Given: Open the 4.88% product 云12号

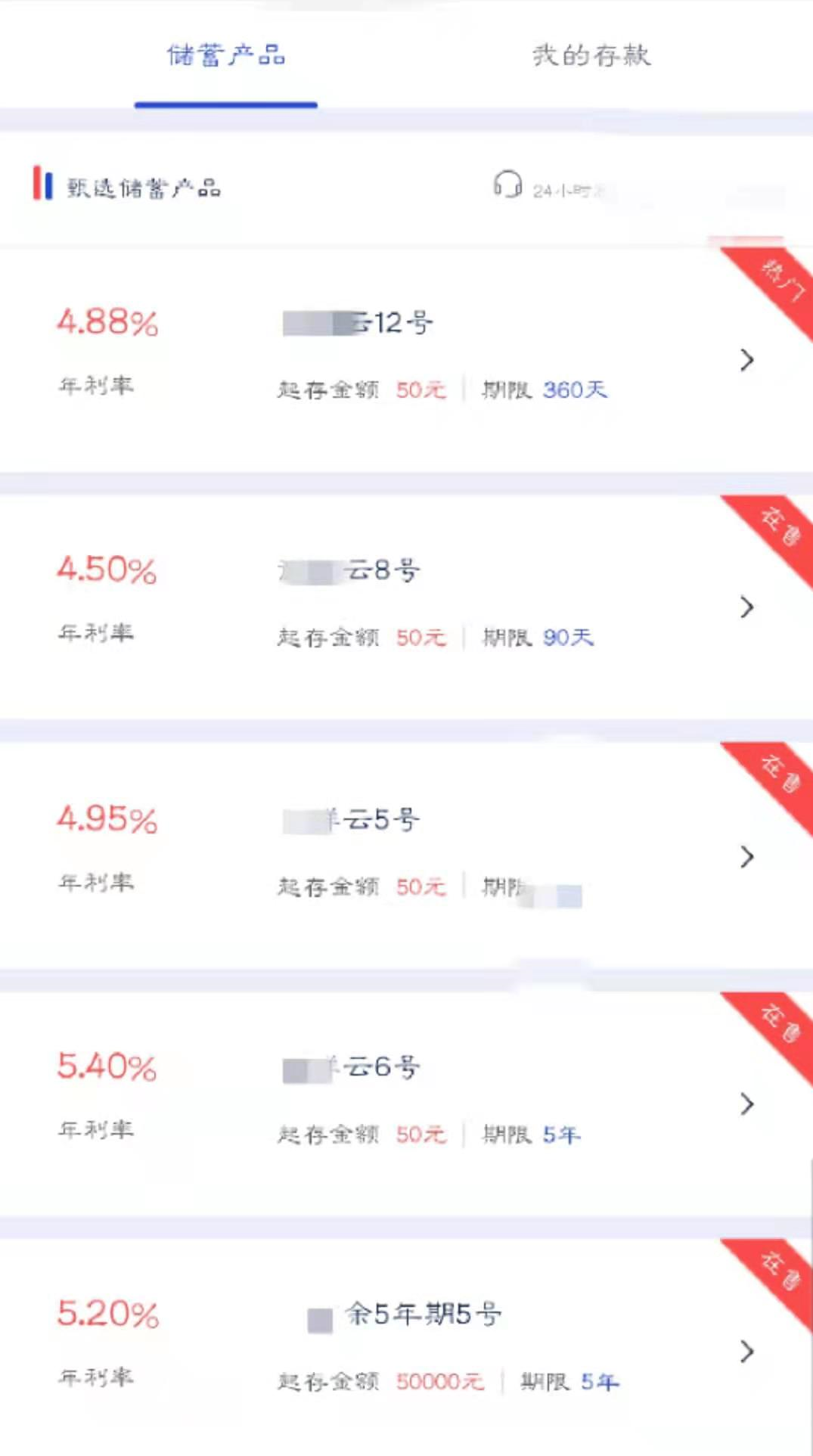Looking at the screenshot, I should tap(406, 359).
